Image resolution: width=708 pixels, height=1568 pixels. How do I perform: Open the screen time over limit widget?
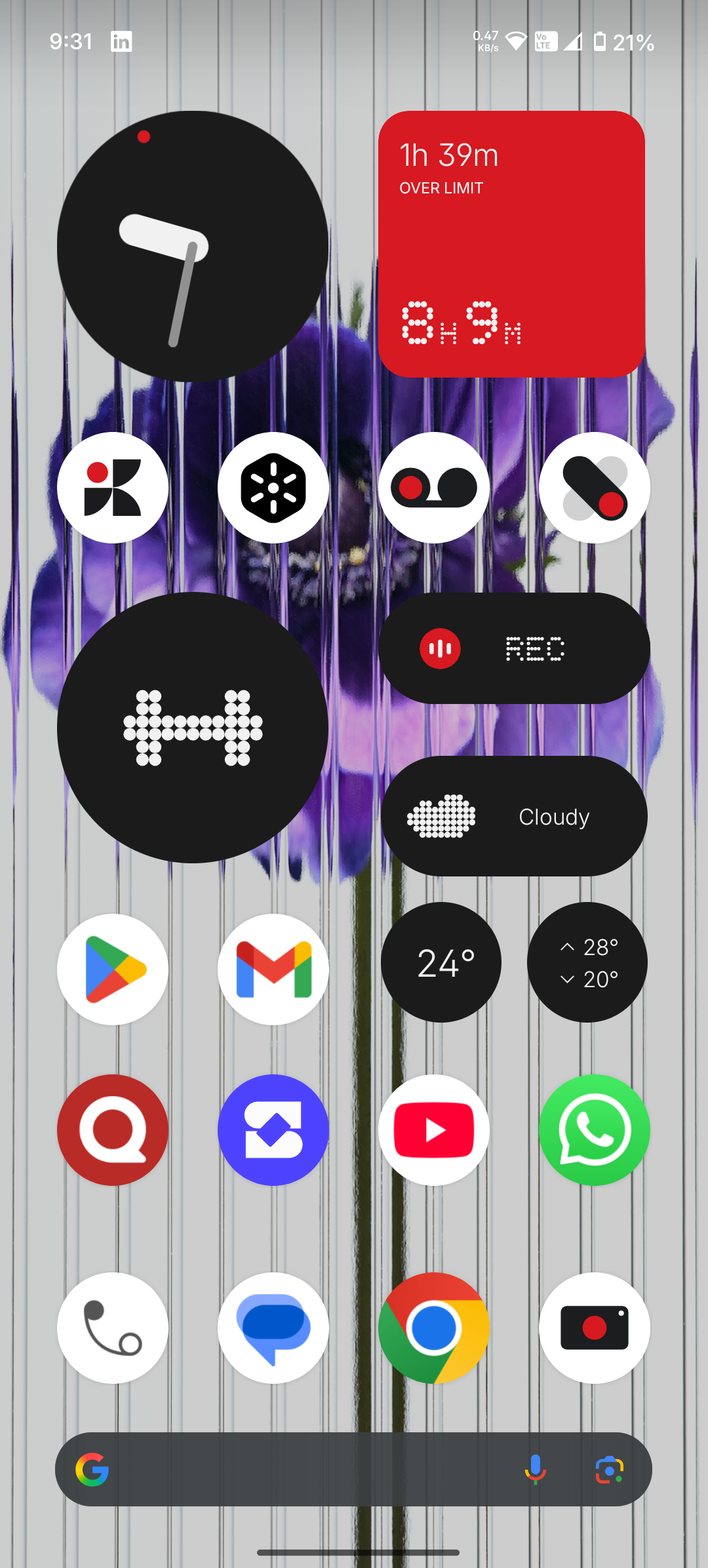511,244
